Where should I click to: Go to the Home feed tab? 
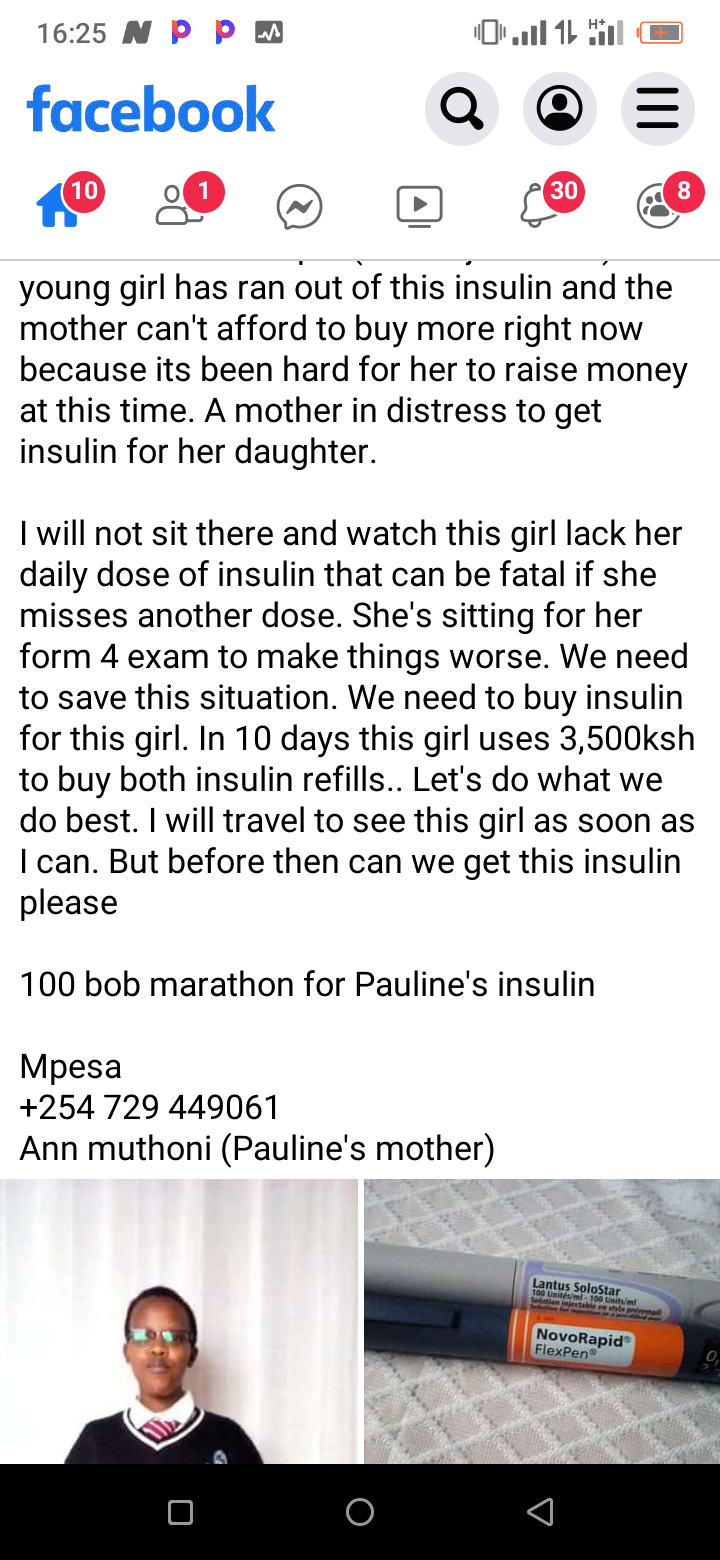tap(60, 206)
